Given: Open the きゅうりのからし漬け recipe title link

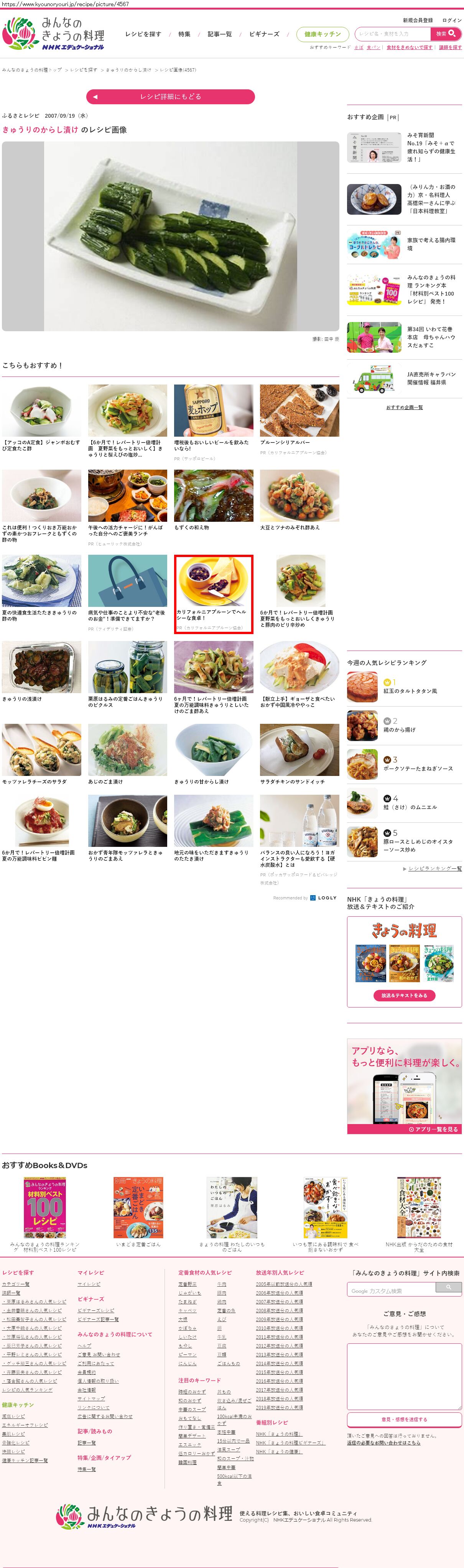Looking at the screenshot, I should [x=40, y=130].
